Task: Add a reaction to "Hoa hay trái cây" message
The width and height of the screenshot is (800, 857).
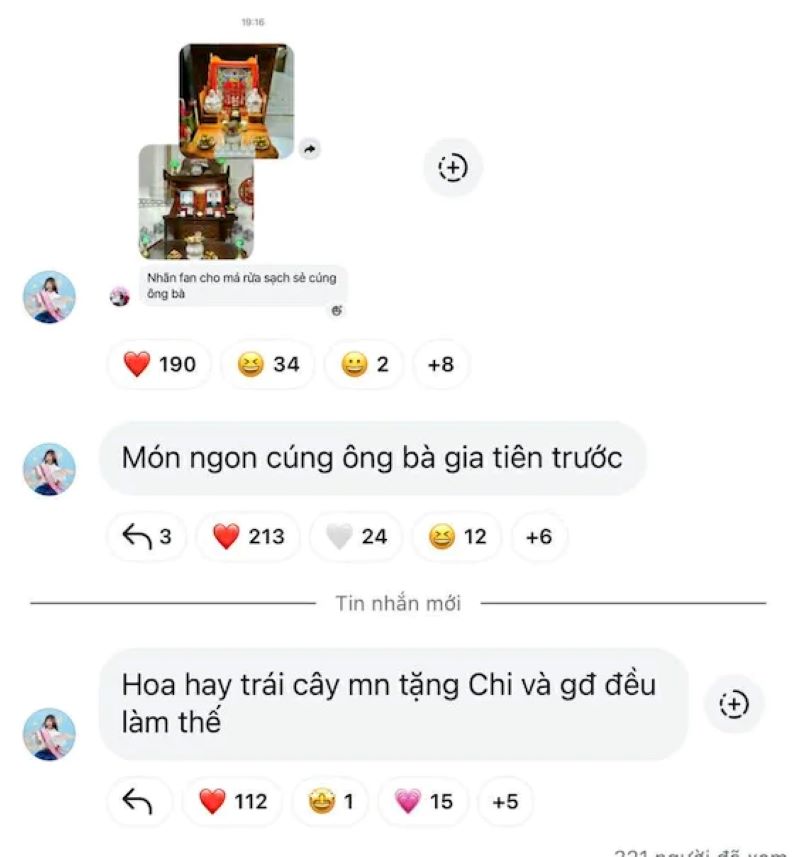Action: tap(734, 704)
